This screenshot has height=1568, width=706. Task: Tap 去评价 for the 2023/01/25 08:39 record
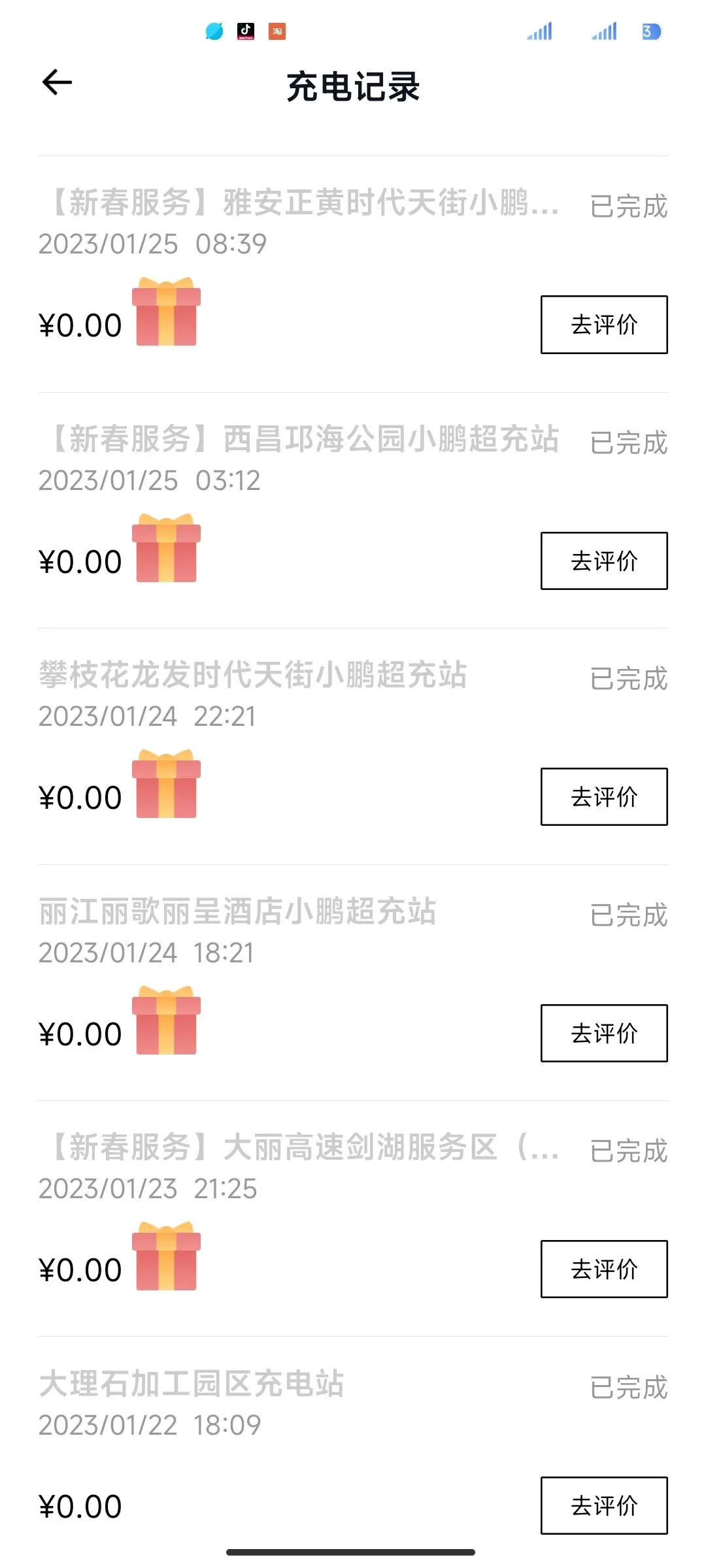[603, 325]
